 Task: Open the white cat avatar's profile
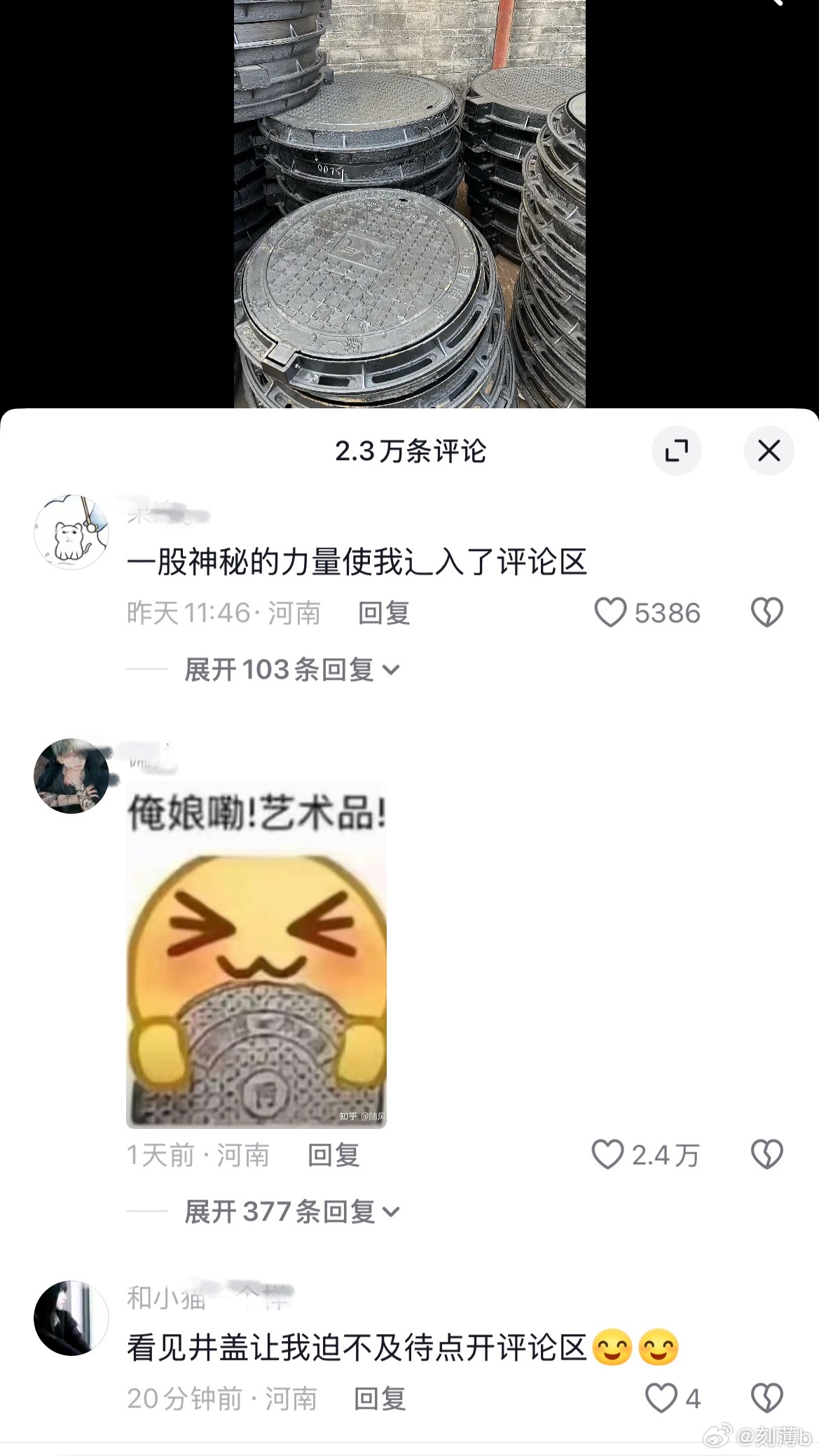click(x=71, y=533)
